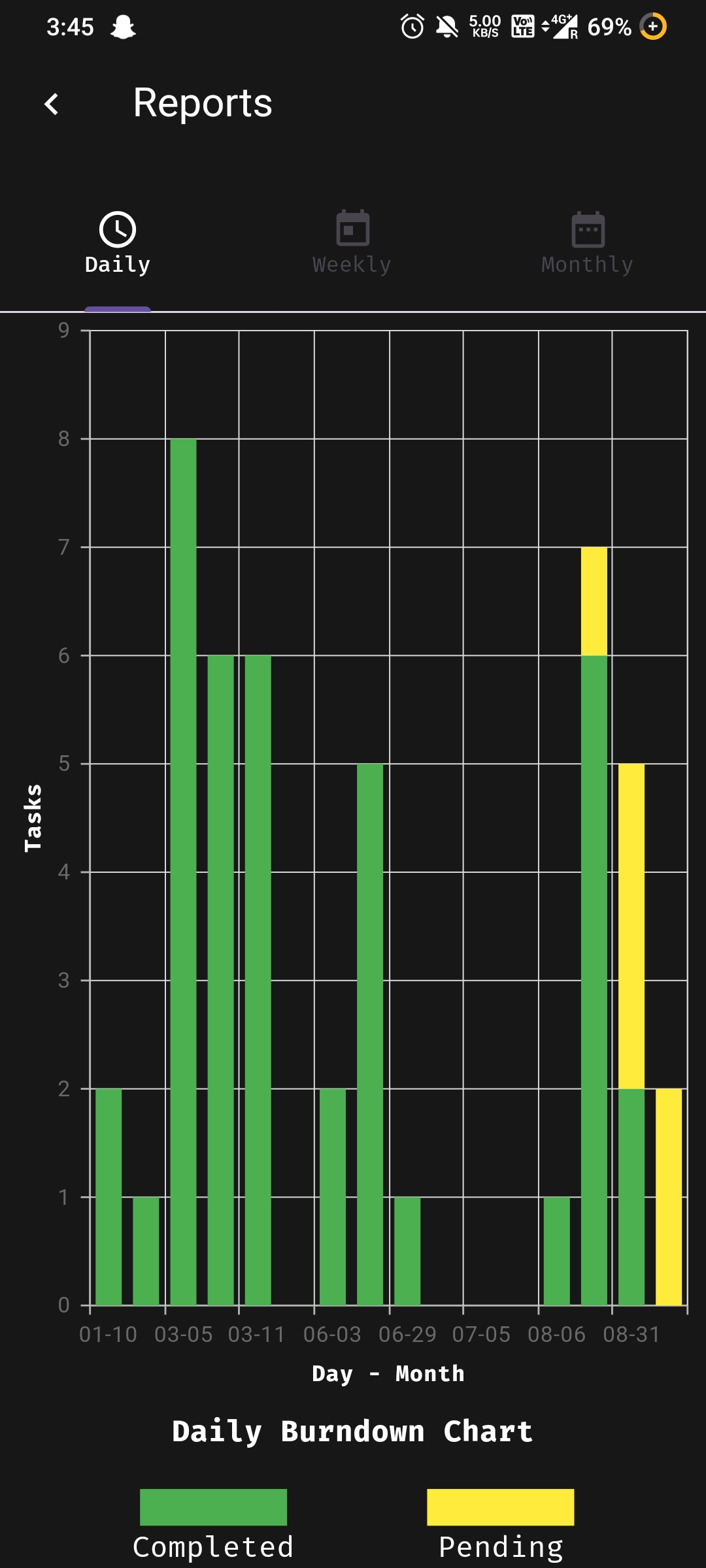Tap the alarm clock status bar icon

[x=412, y=27]
